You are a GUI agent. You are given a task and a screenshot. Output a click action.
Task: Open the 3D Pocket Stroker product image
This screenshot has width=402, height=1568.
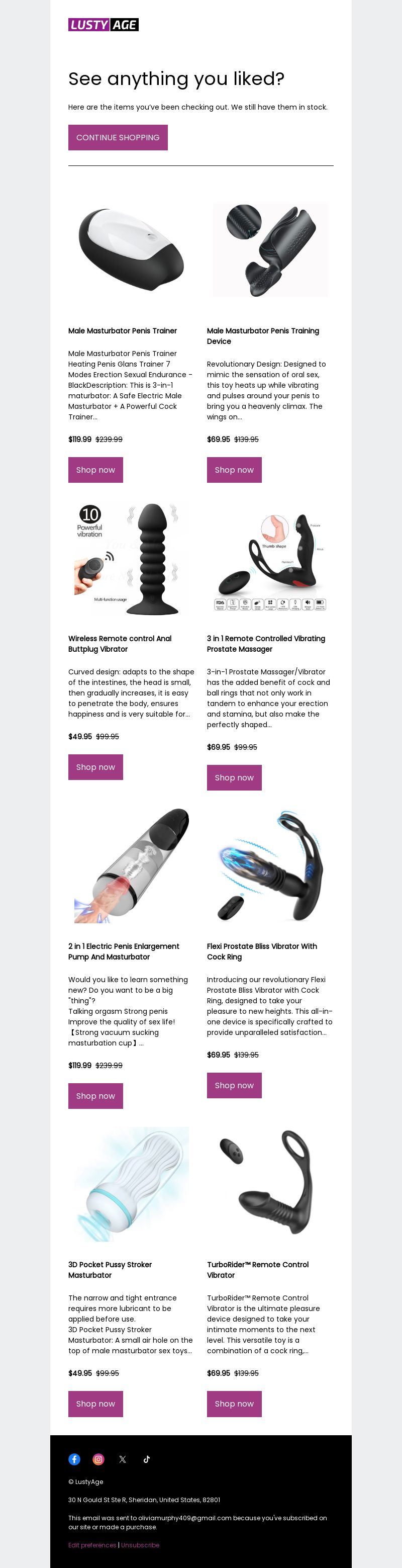tap(131, 1184)
